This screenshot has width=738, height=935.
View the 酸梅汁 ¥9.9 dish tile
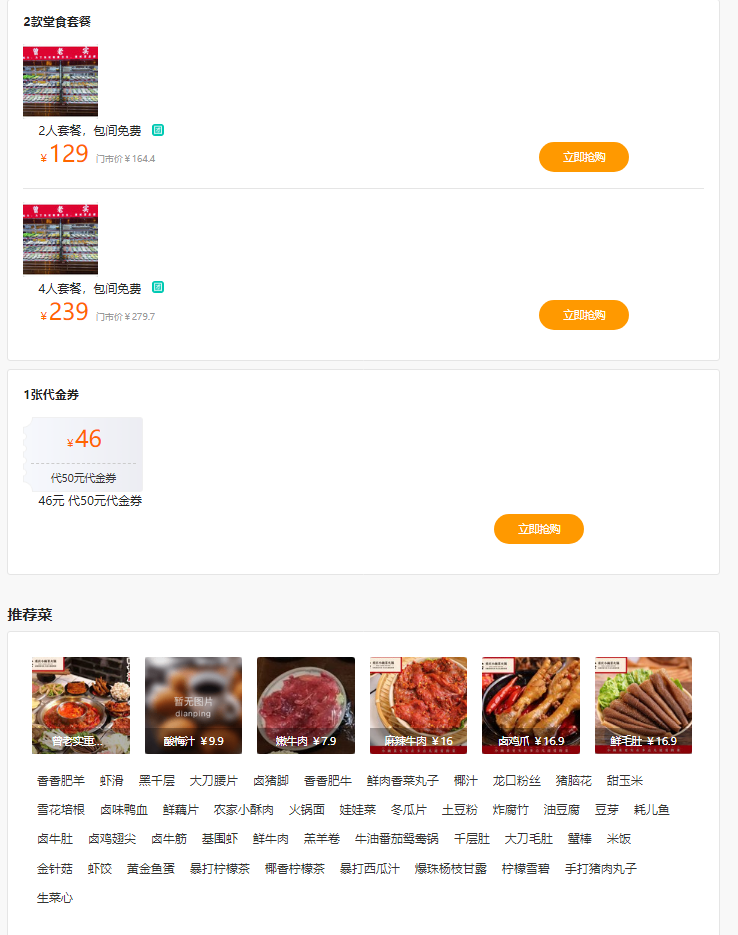[x=193, y=705]
